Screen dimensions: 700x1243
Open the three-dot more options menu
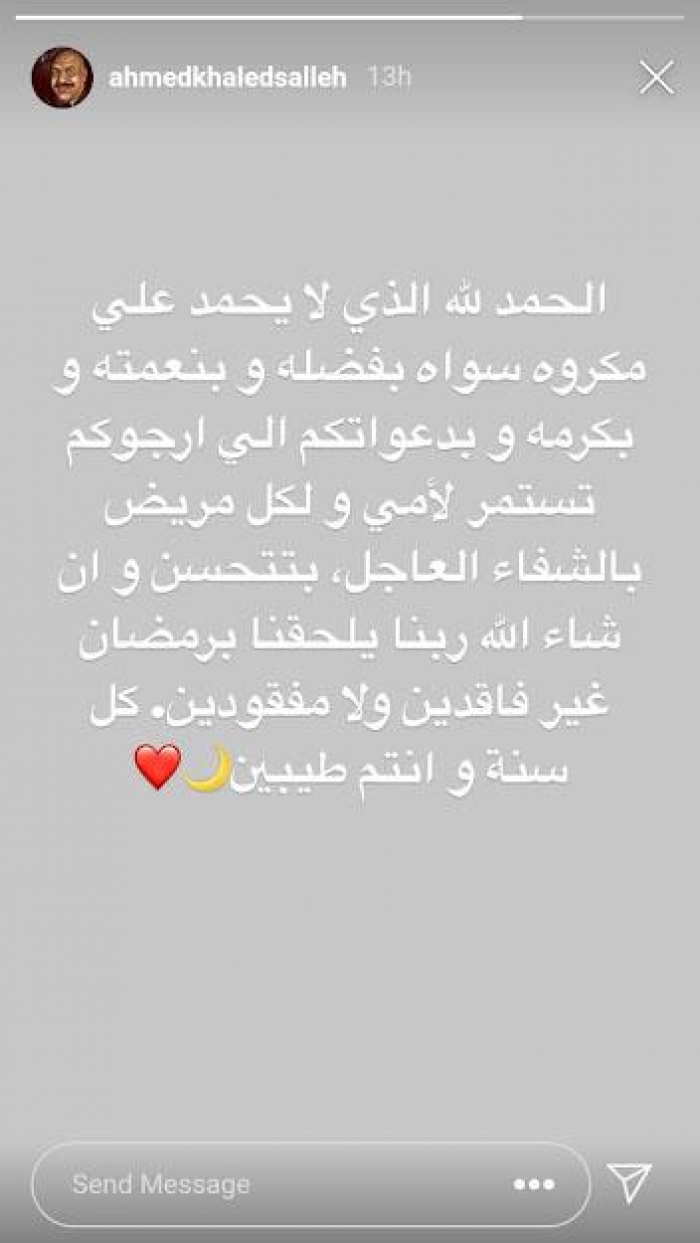pyautogui.click(x=533, y=1185)
